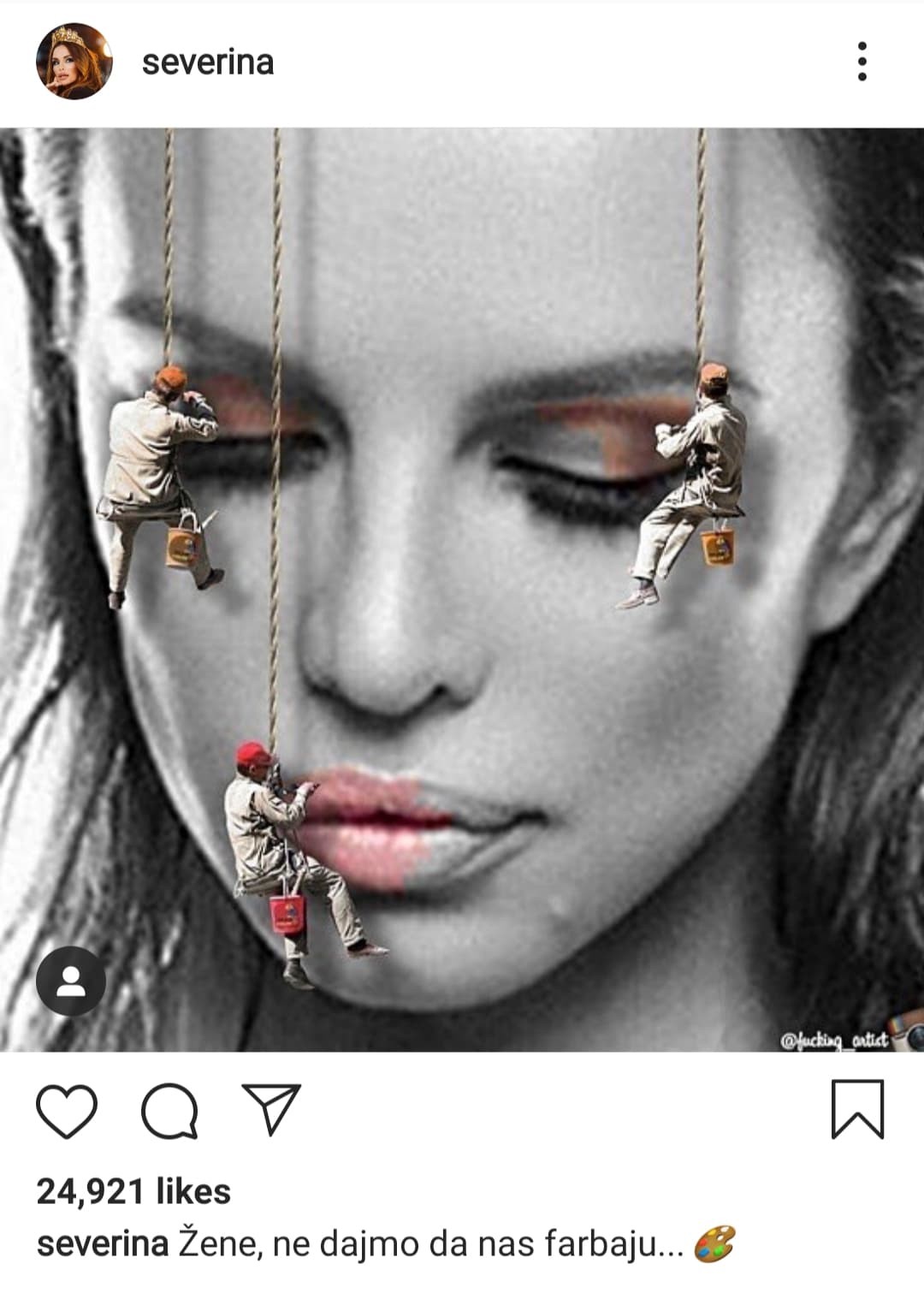Open the severina username in the caption
This screenshot has width=924, height=1293.
point(102,1243)
